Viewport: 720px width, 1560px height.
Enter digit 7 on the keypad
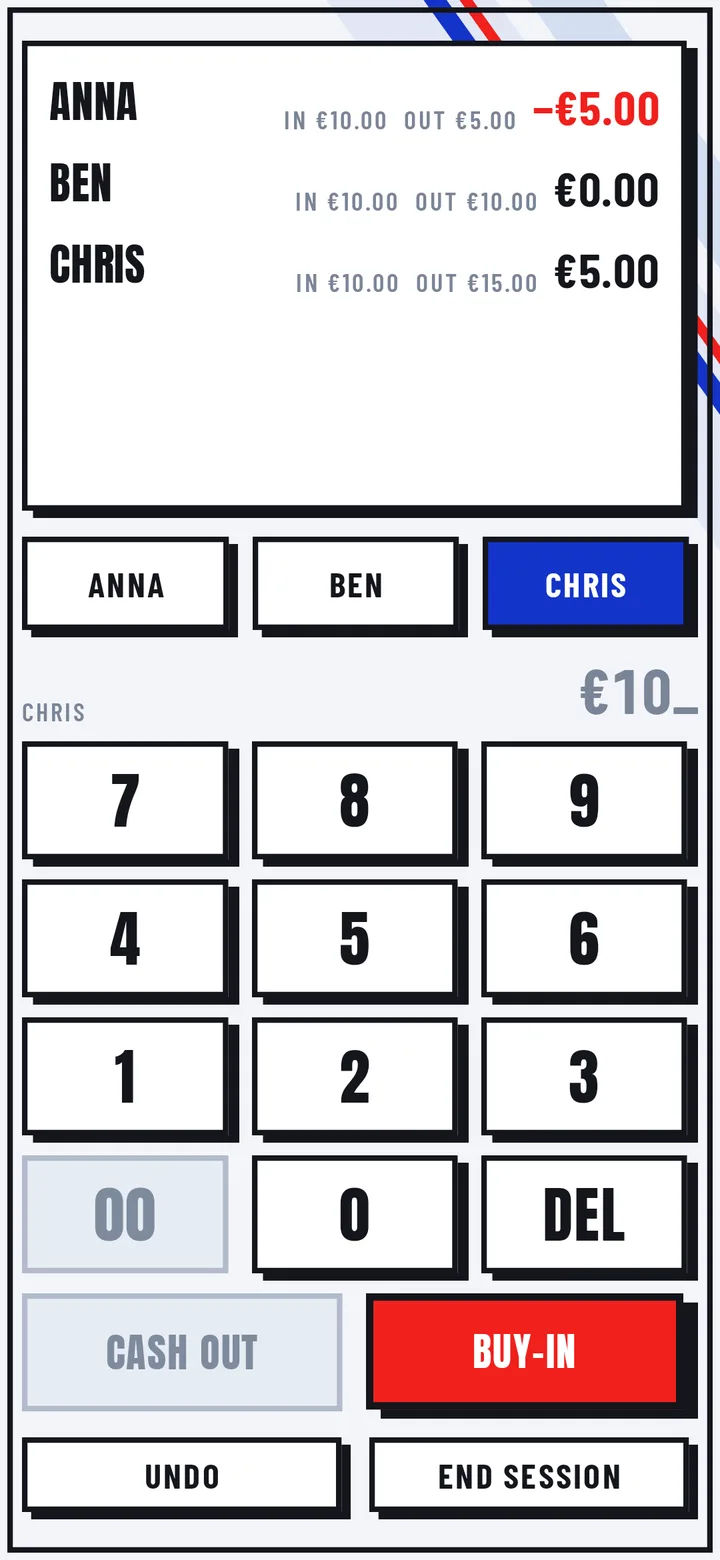[x=125, y=800]
